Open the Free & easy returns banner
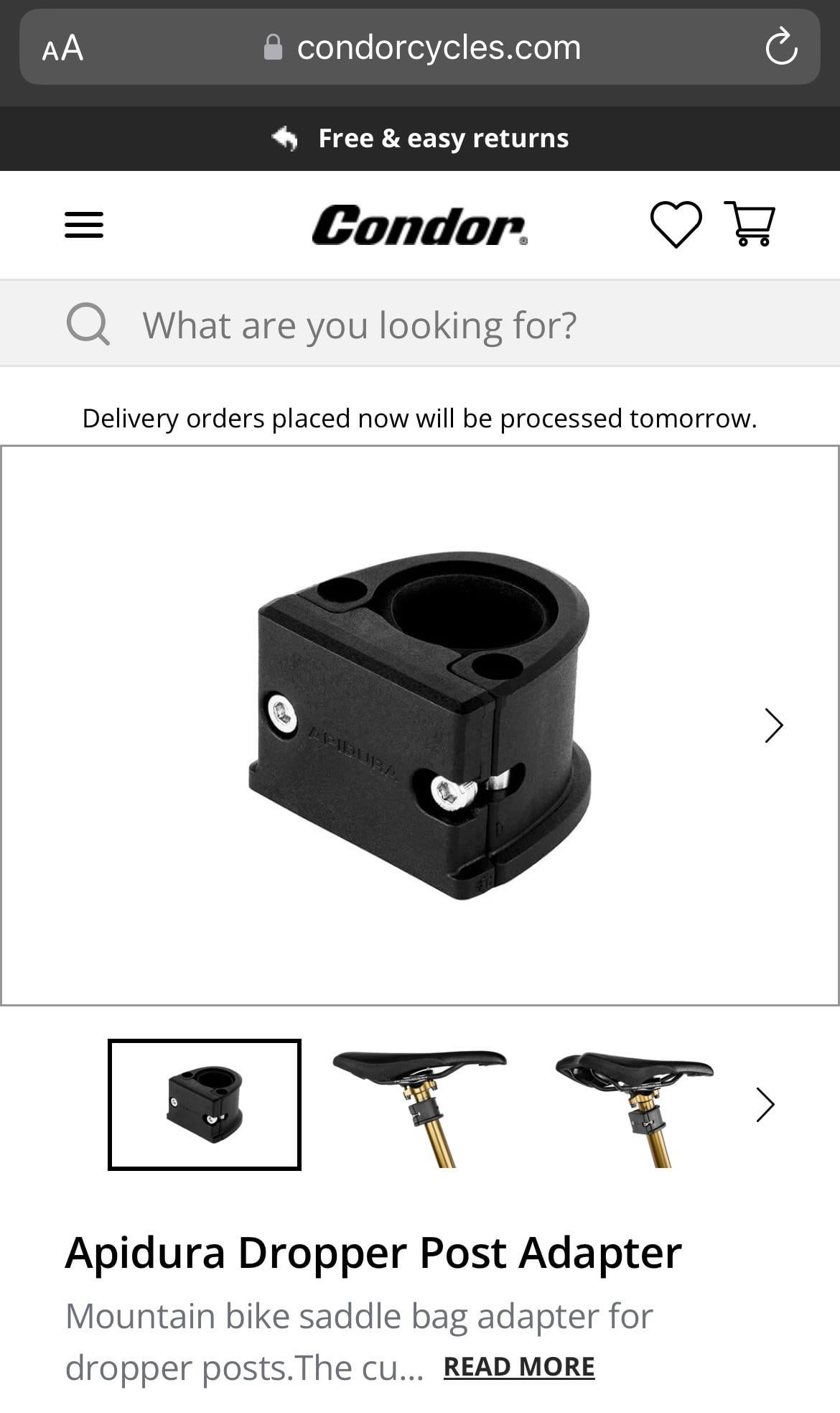Screen dimensions: 840x1413 point(420,138)
